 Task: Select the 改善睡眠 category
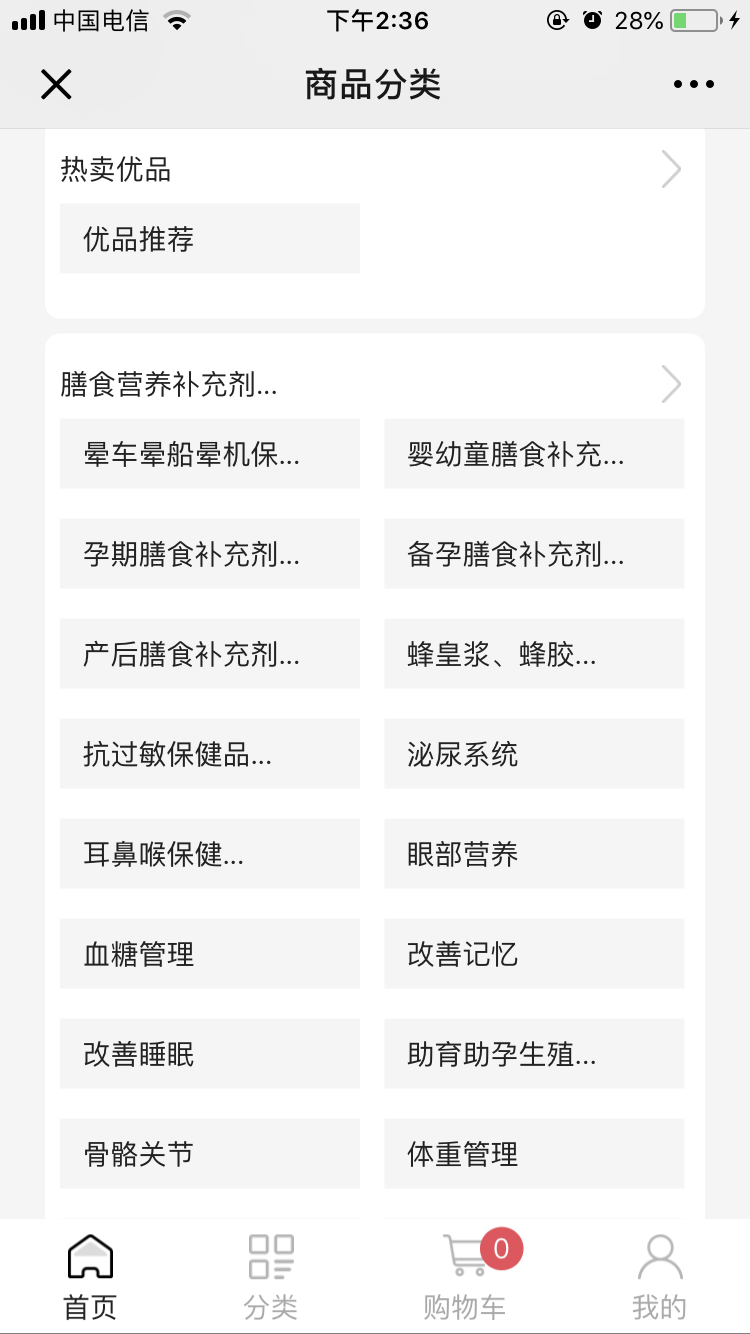tap(209, 1054)
